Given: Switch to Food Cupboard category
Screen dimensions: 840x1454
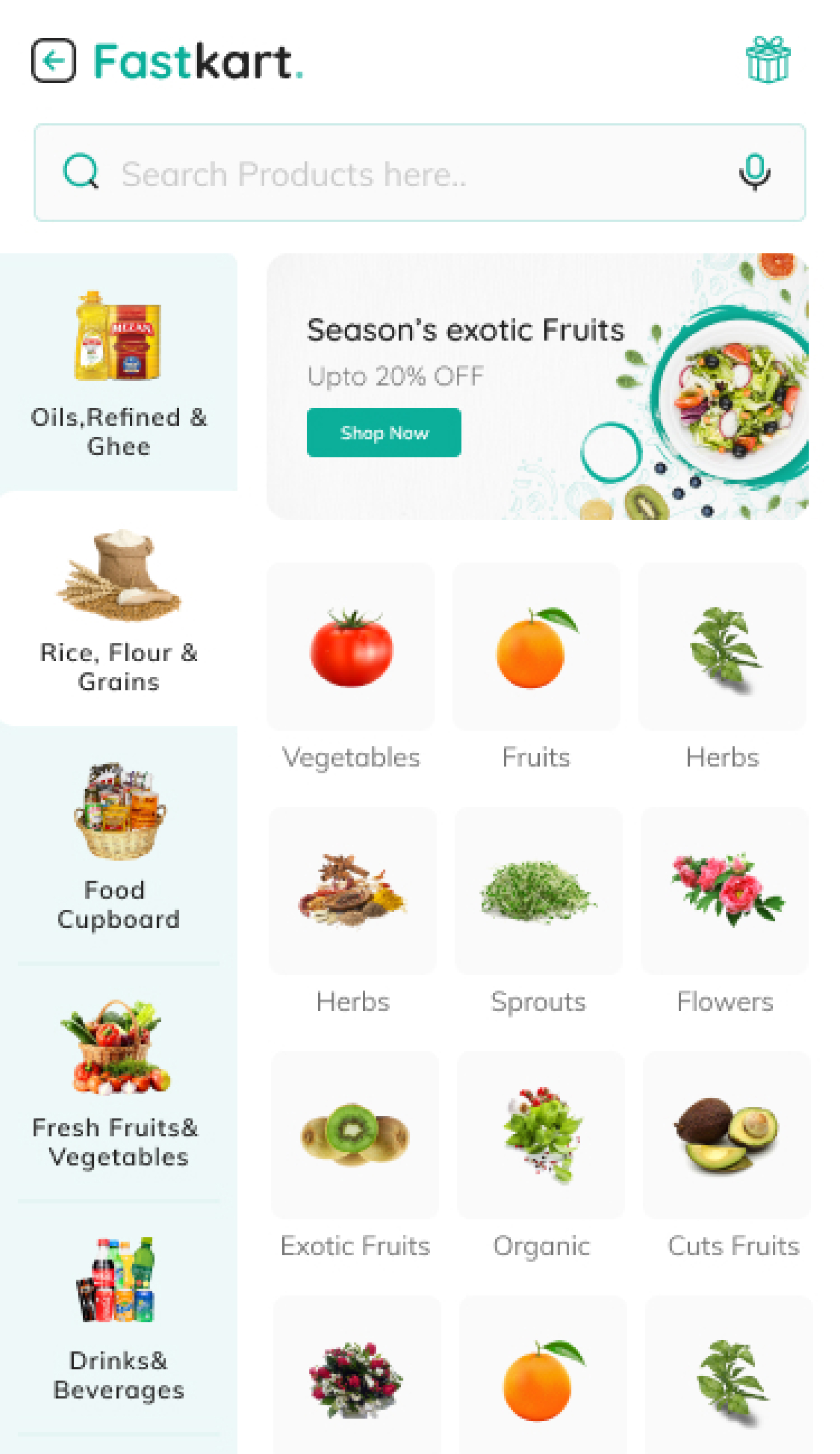Looking at the screenshot, I should point(119,845).
